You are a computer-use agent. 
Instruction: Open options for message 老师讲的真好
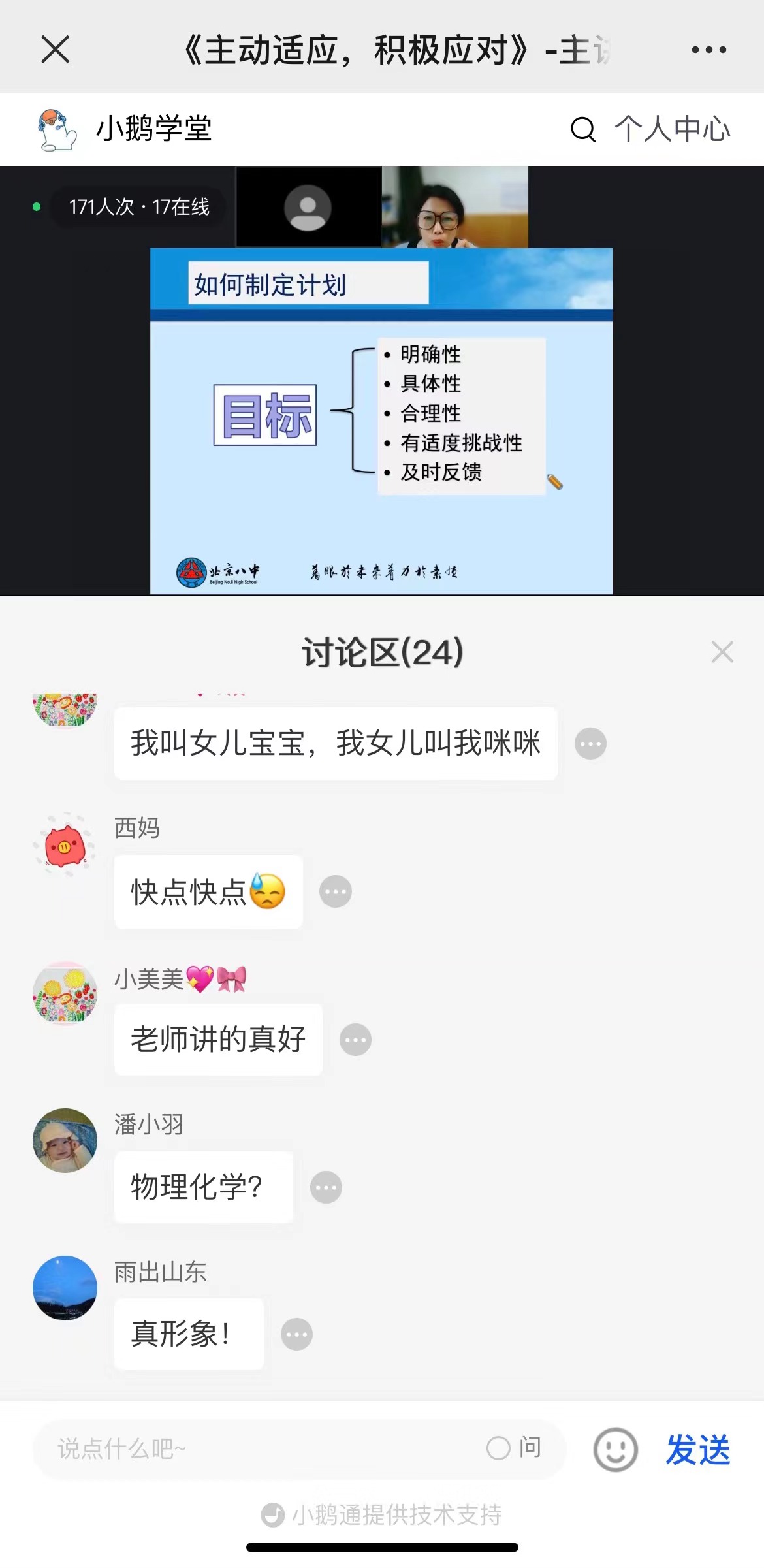[356, 1040]
